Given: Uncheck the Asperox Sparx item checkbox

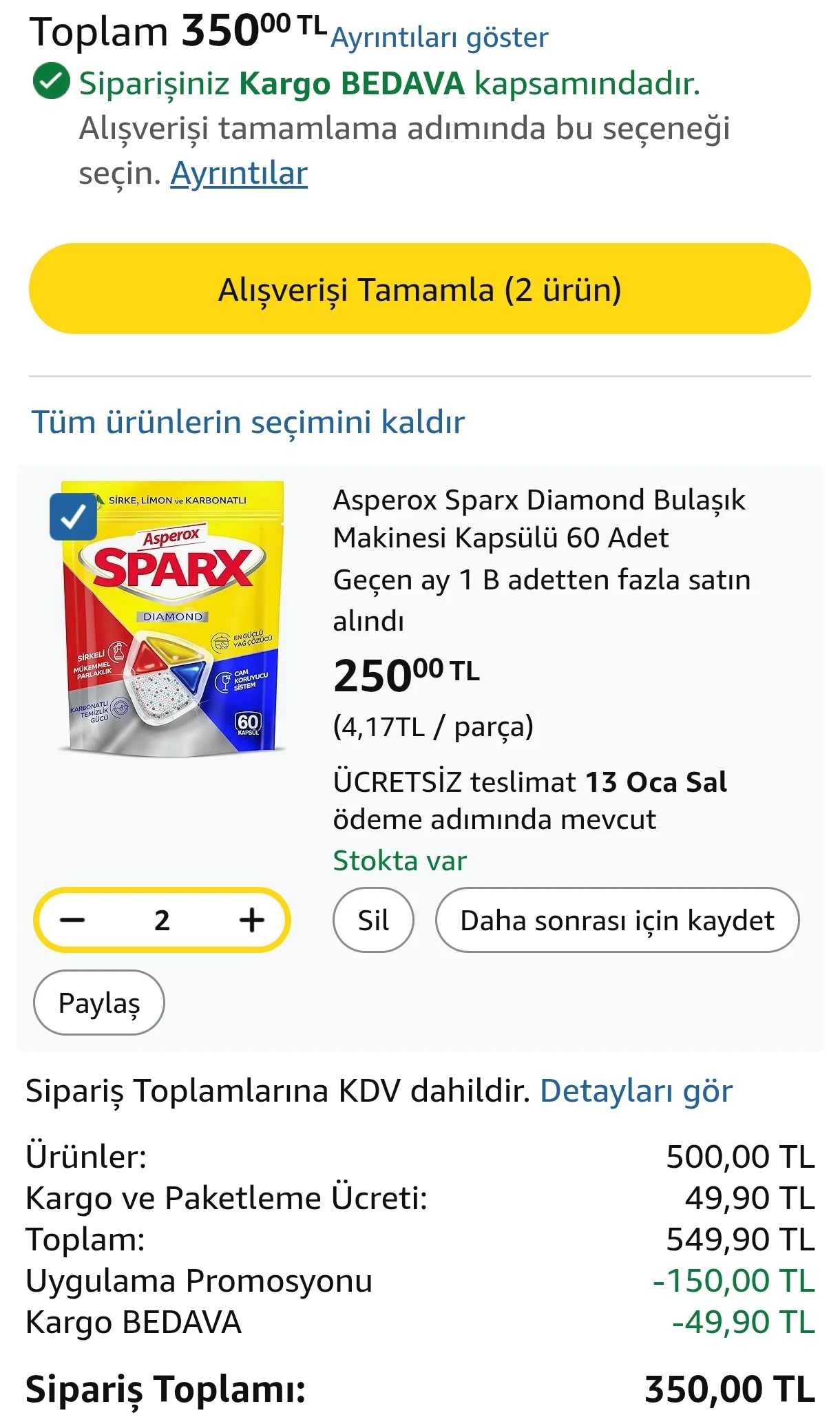Looking at the screenshot, I should (73, 516).
